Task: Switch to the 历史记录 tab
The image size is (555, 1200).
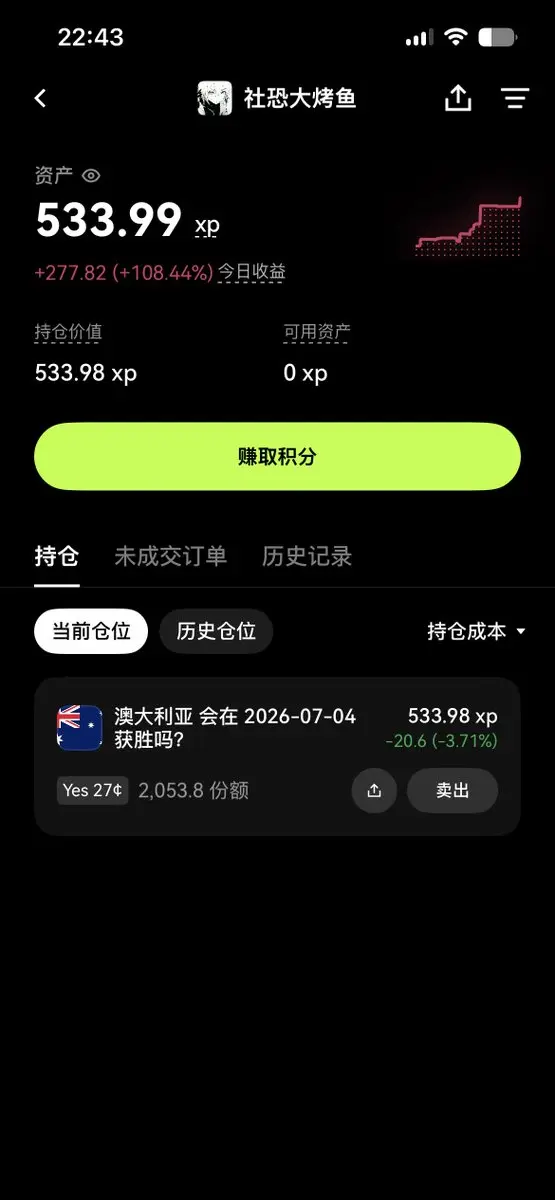Action: [x=307, y=557]
